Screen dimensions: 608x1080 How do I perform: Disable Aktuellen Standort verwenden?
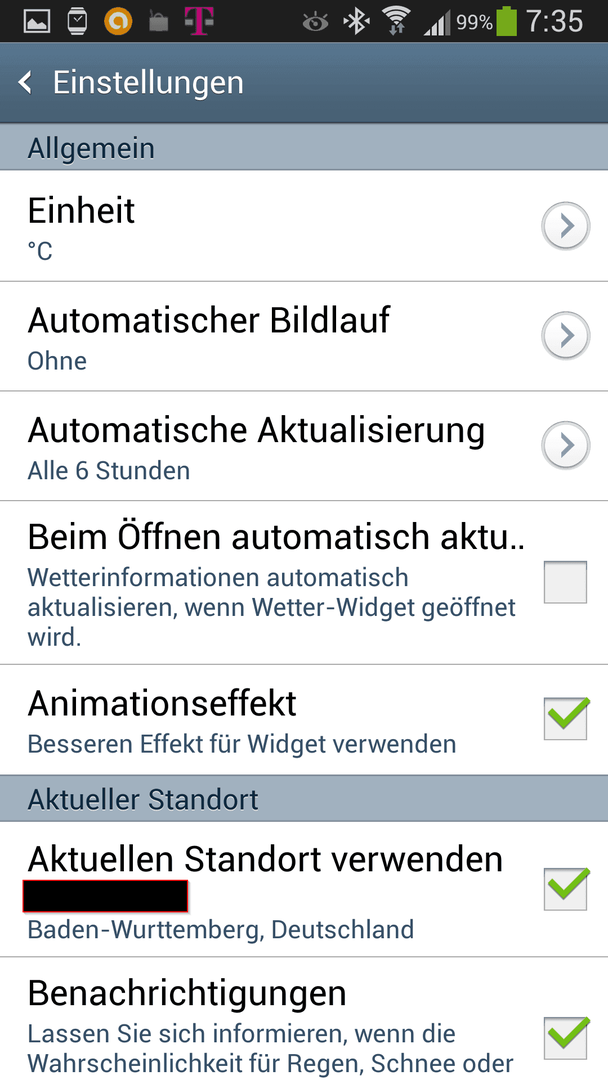click(x=565, y=889)
